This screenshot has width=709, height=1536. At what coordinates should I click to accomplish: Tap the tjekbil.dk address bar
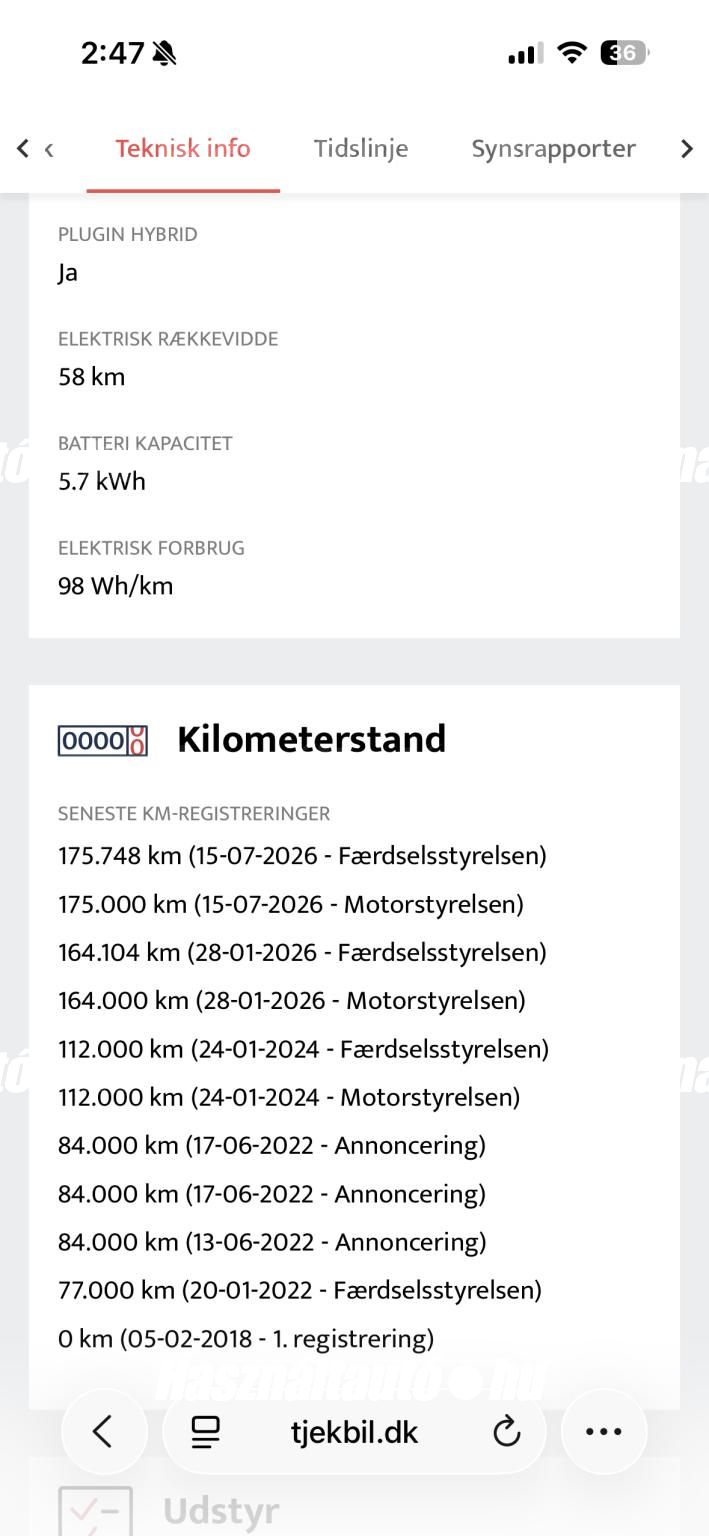click(355, 1432)
